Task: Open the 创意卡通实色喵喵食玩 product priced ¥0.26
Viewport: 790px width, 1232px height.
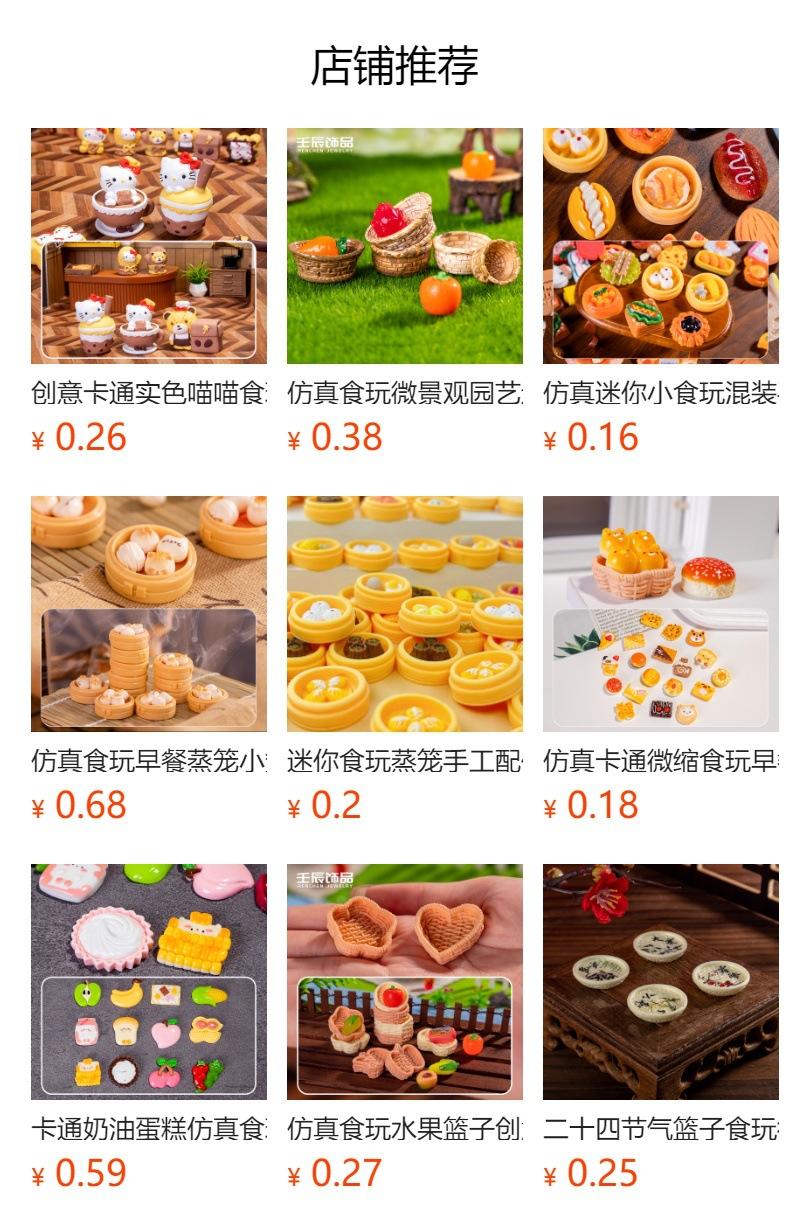Action: (x=149, y=246)
